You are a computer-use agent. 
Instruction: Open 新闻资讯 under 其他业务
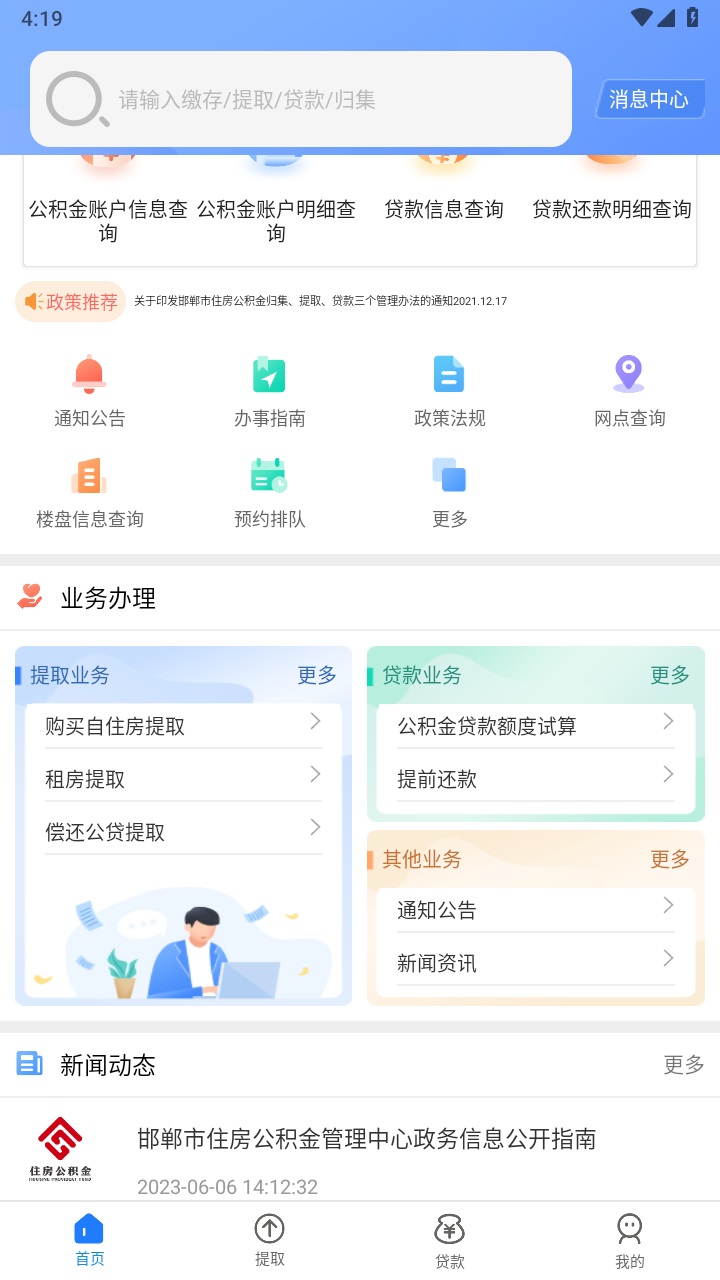coord(535,963)
